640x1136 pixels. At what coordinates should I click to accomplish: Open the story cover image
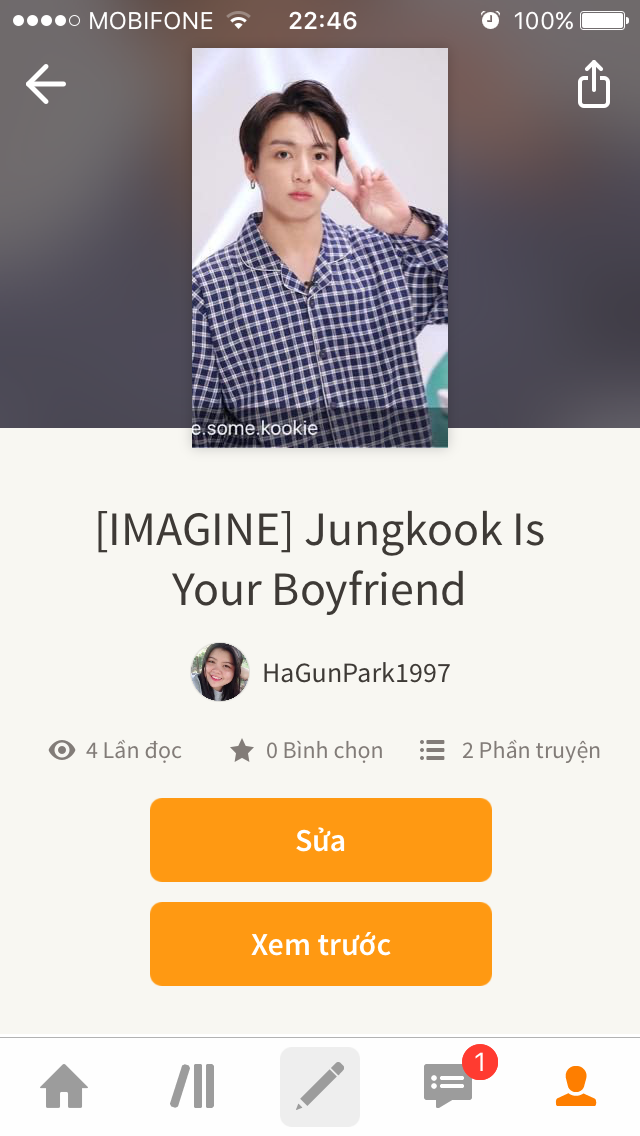point(320,247)
